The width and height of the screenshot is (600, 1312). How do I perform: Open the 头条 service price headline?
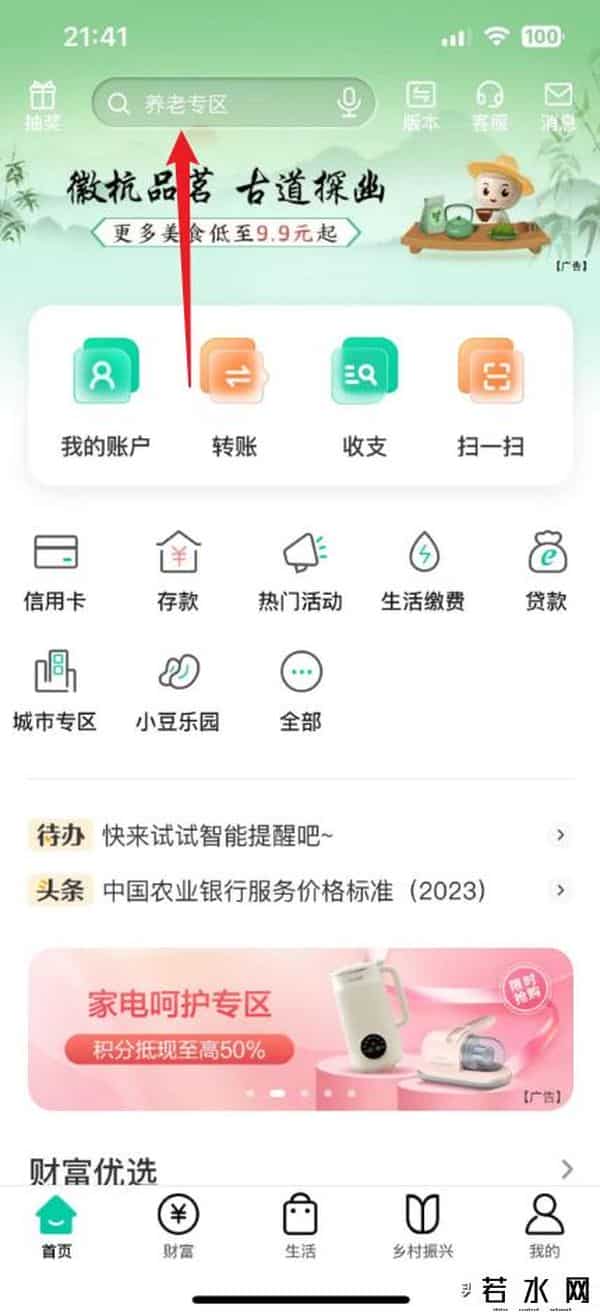(x=300, y=890)
